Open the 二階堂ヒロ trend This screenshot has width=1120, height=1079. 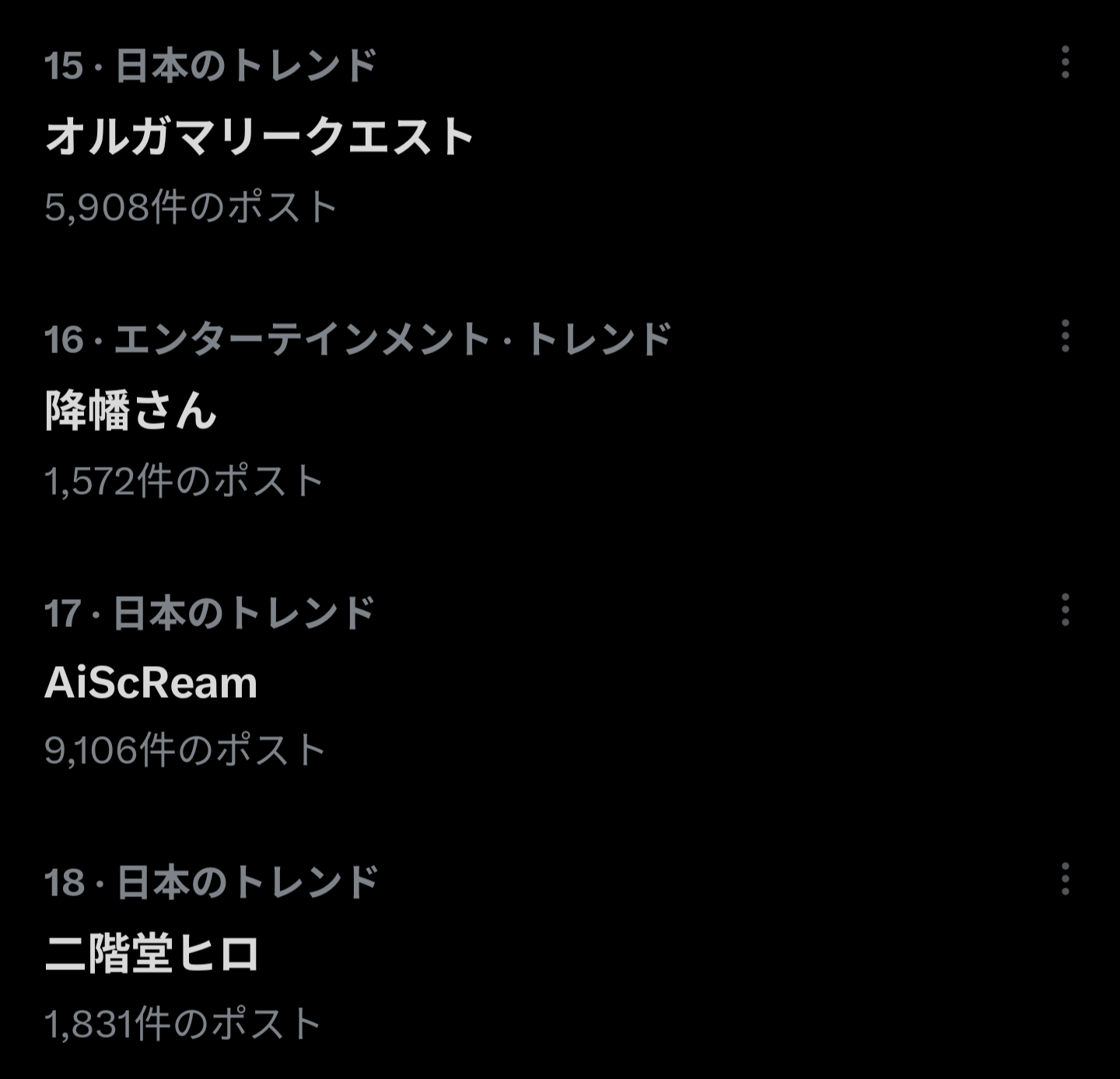click(152, 954)
